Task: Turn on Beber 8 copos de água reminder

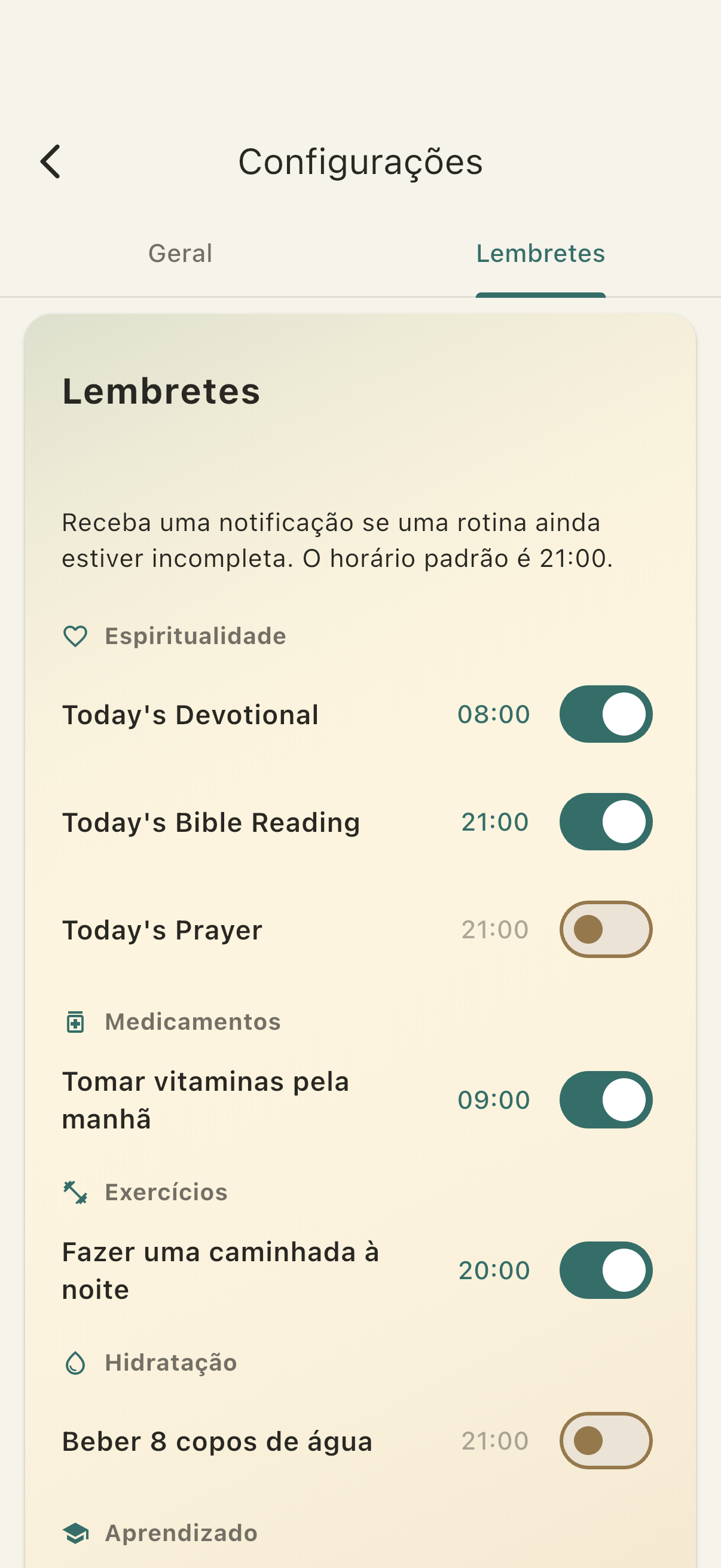Action: [x=606, y=1441]
